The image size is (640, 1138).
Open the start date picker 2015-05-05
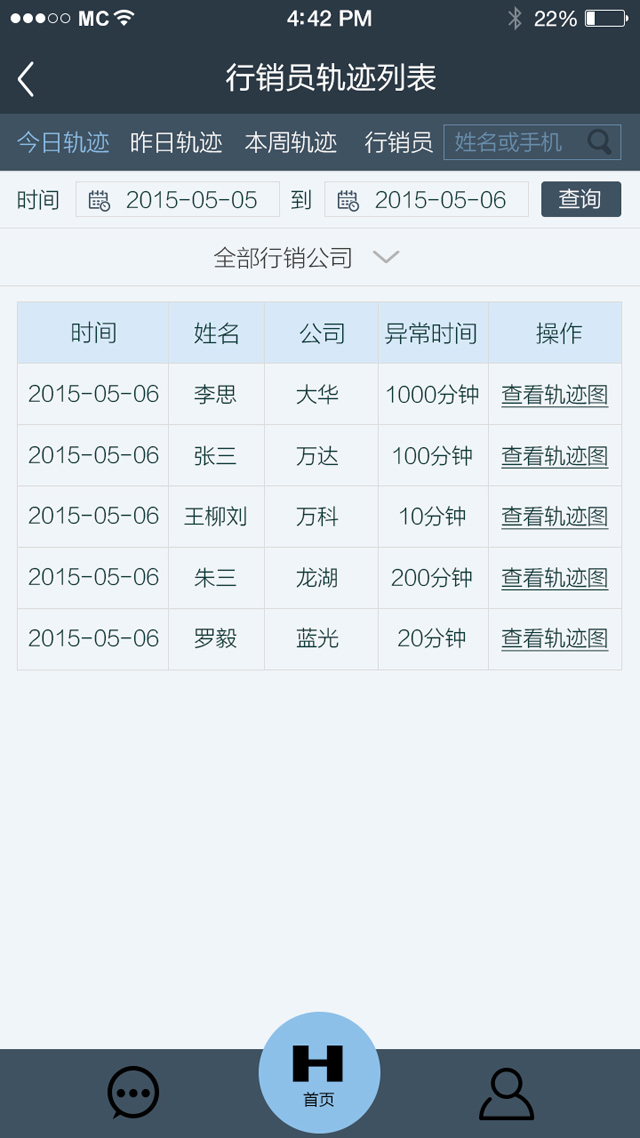178,200
